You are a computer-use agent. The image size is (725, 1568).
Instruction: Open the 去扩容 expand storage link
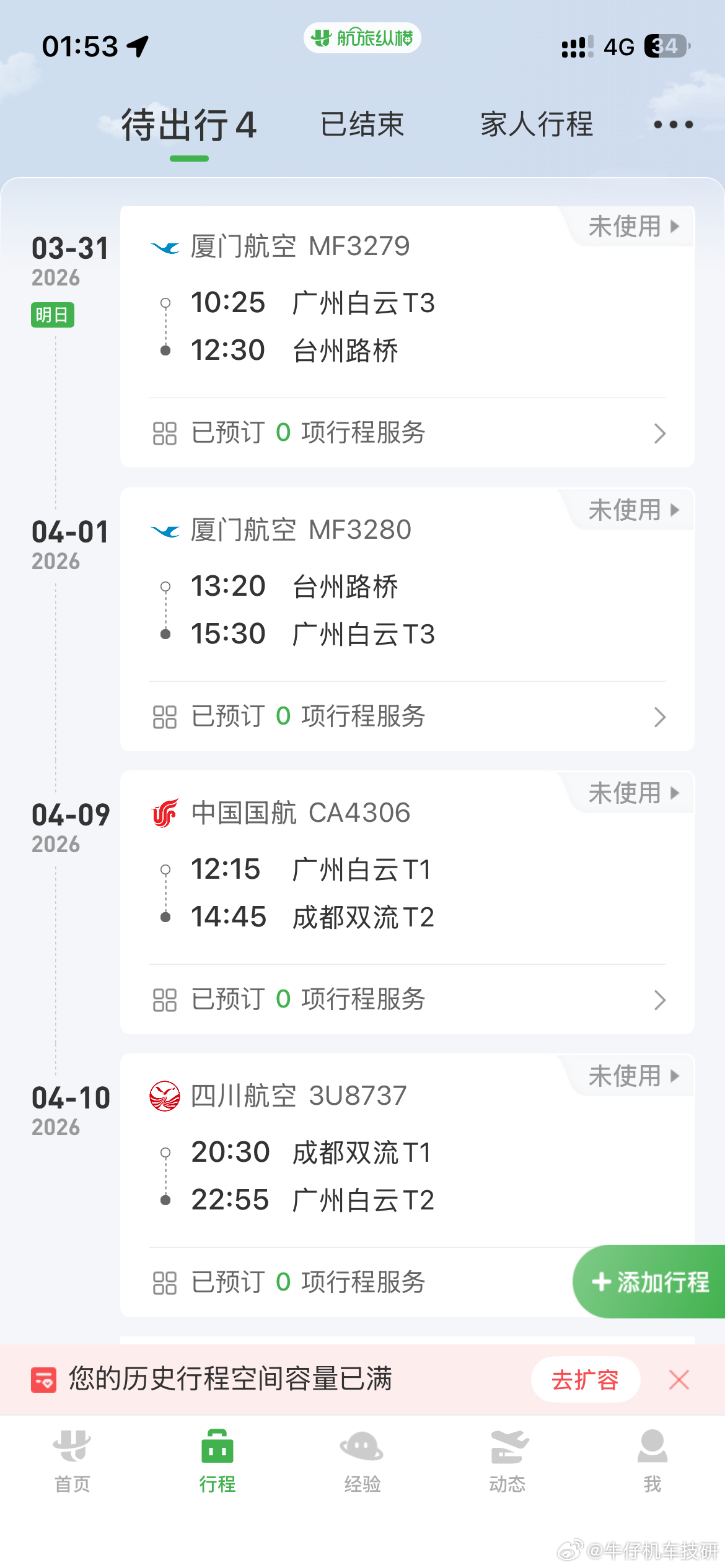pos(585,1380)
